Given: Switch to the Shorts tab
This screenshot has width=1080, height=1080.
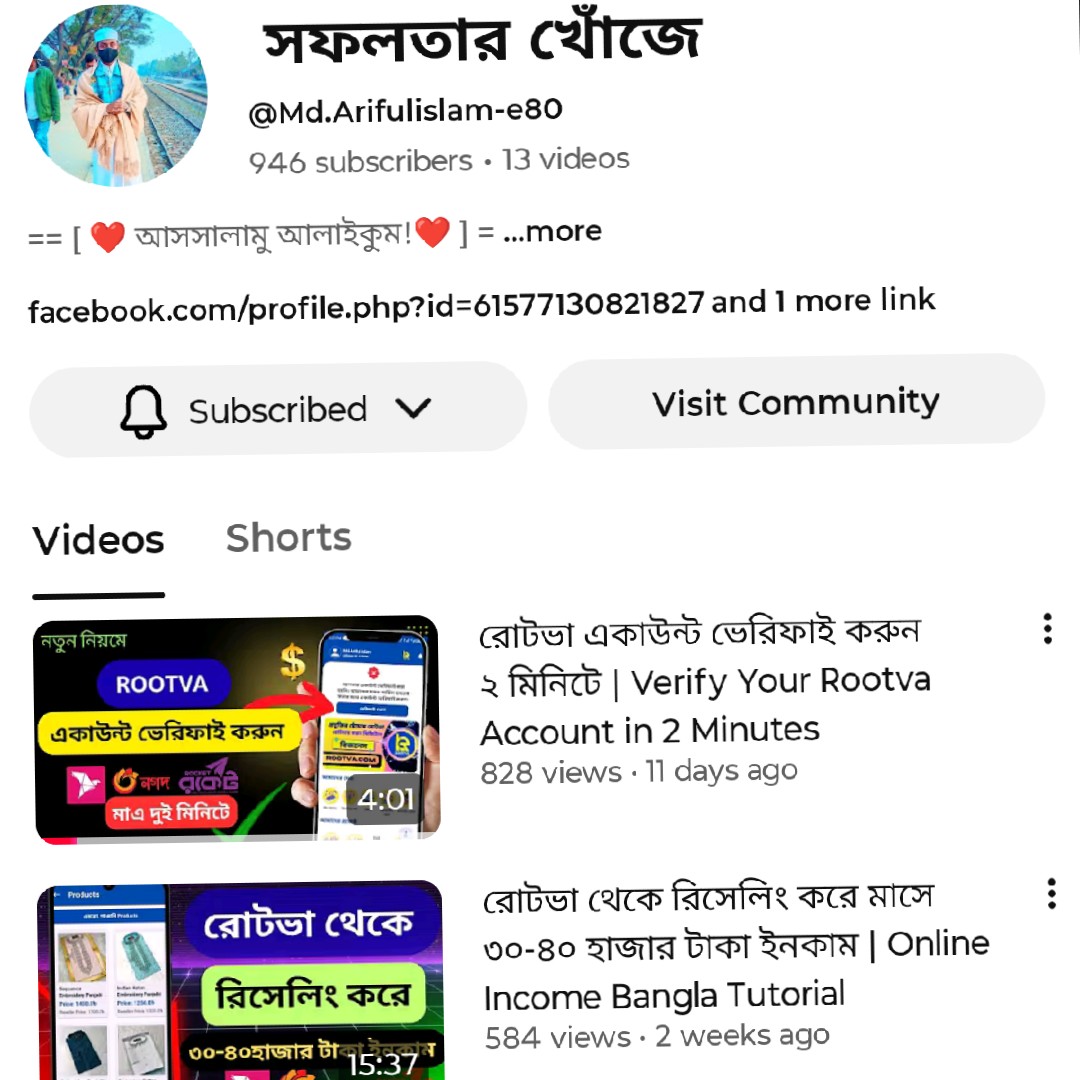Looking at the screenshot, I should point(288,538).
